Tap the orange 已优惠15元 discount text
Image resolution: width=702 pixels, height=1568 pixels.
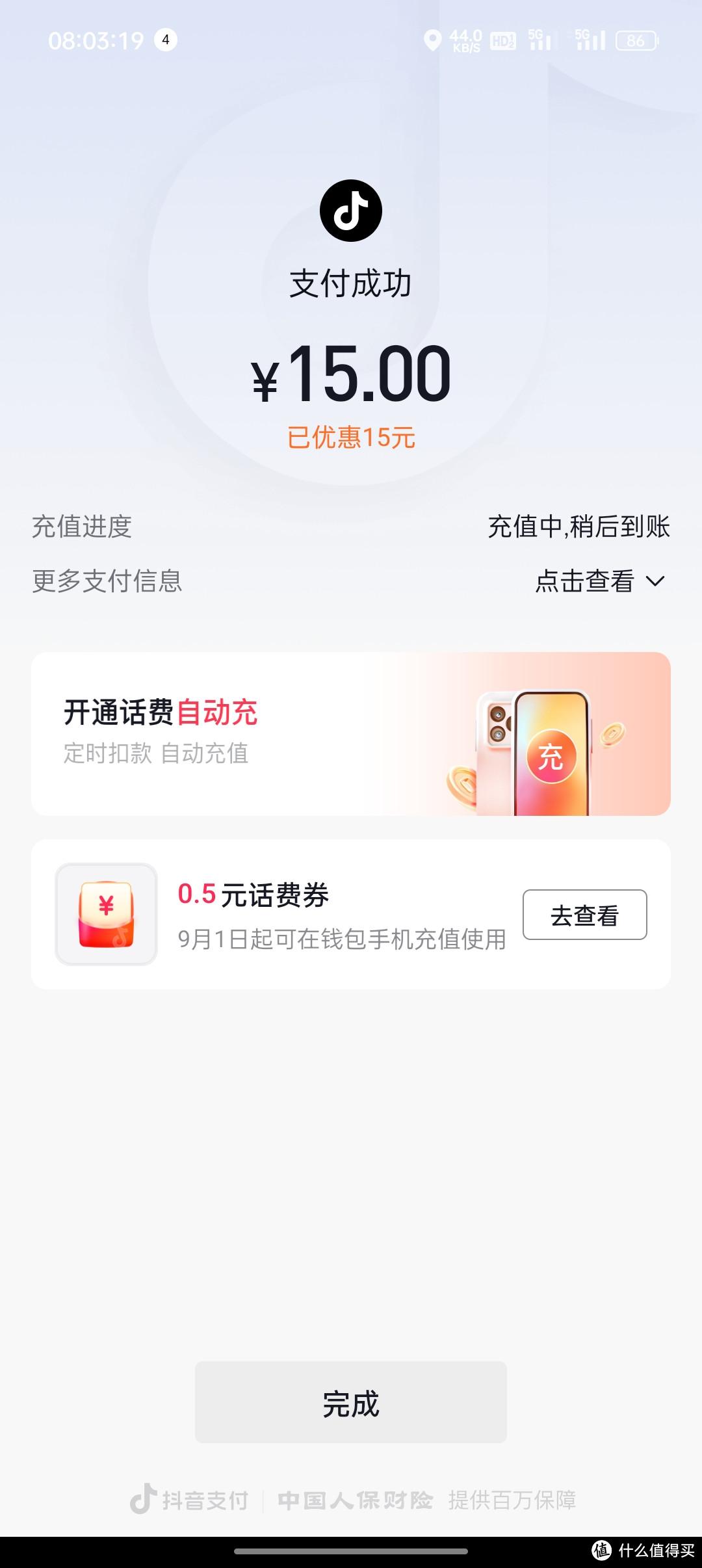(x=350, y=437)
